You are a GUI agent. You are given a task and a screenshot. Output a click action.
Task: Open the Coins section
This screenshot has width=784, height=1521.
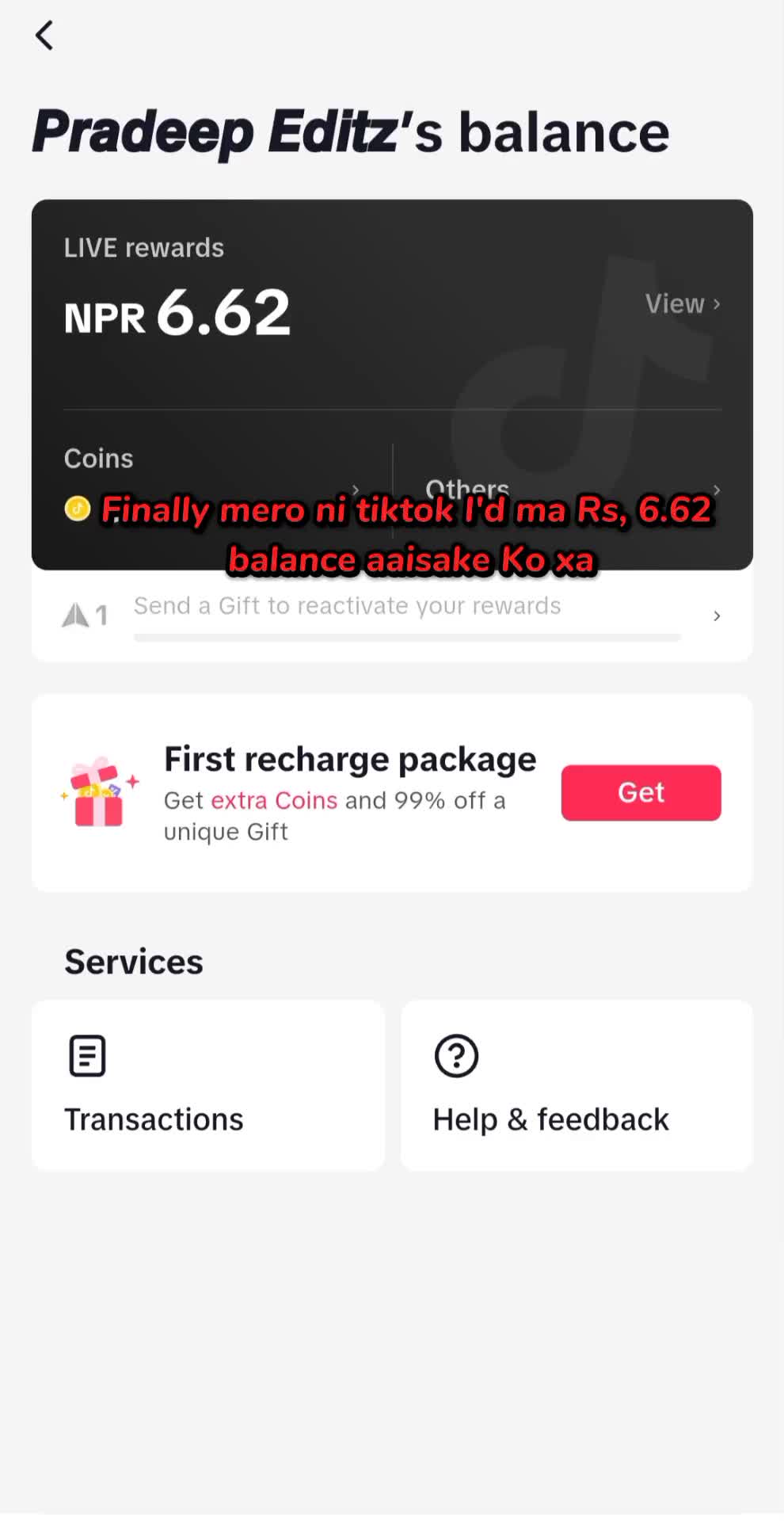212,484
